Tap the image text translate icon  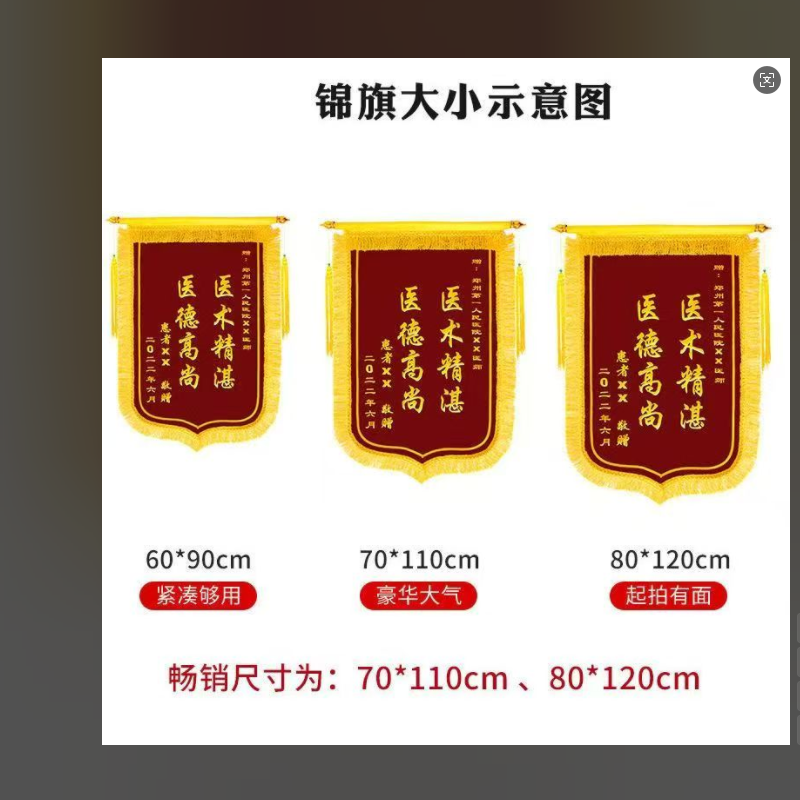point(767,81)
